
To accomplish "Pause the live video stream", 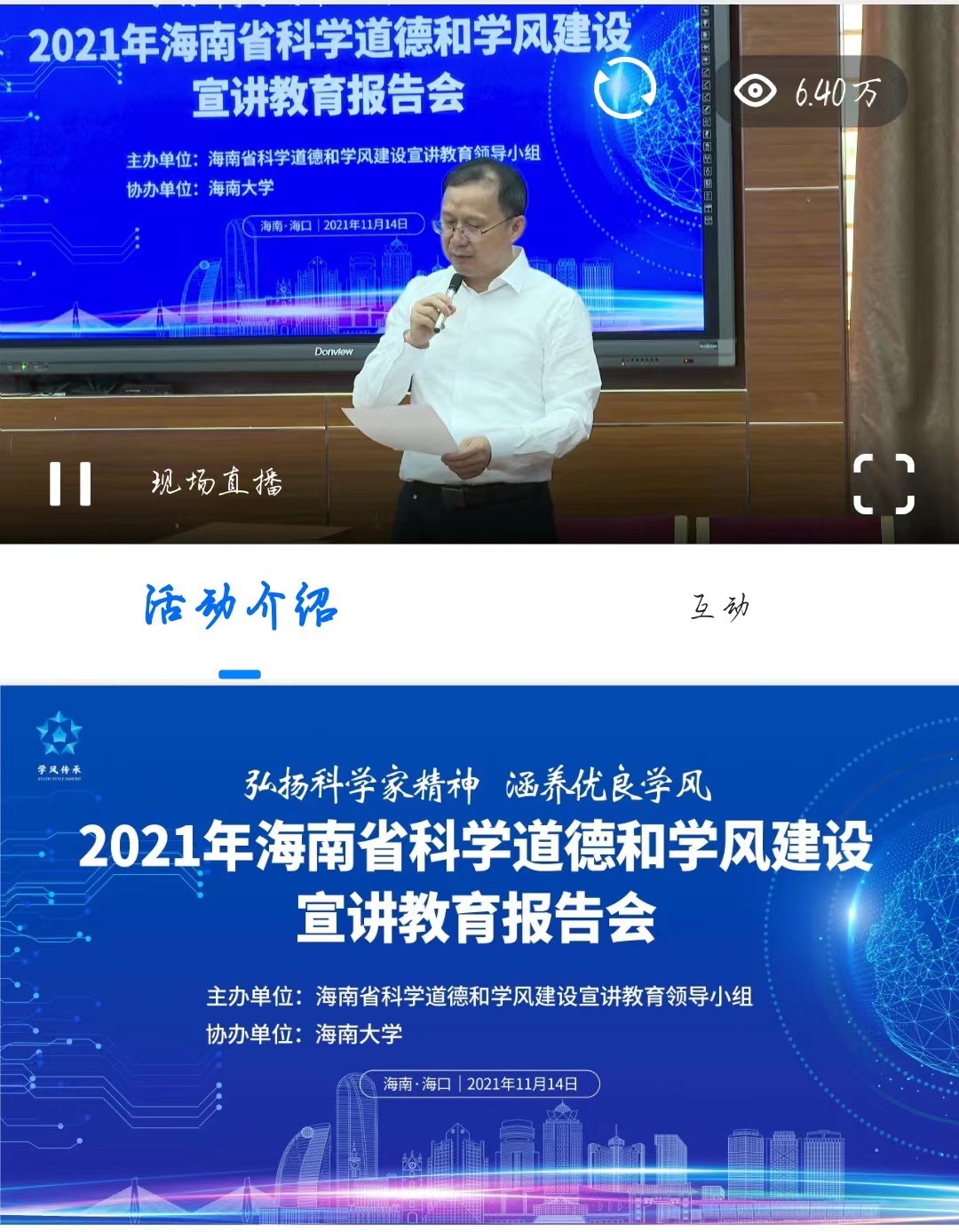I will click(x=70, y=484).
